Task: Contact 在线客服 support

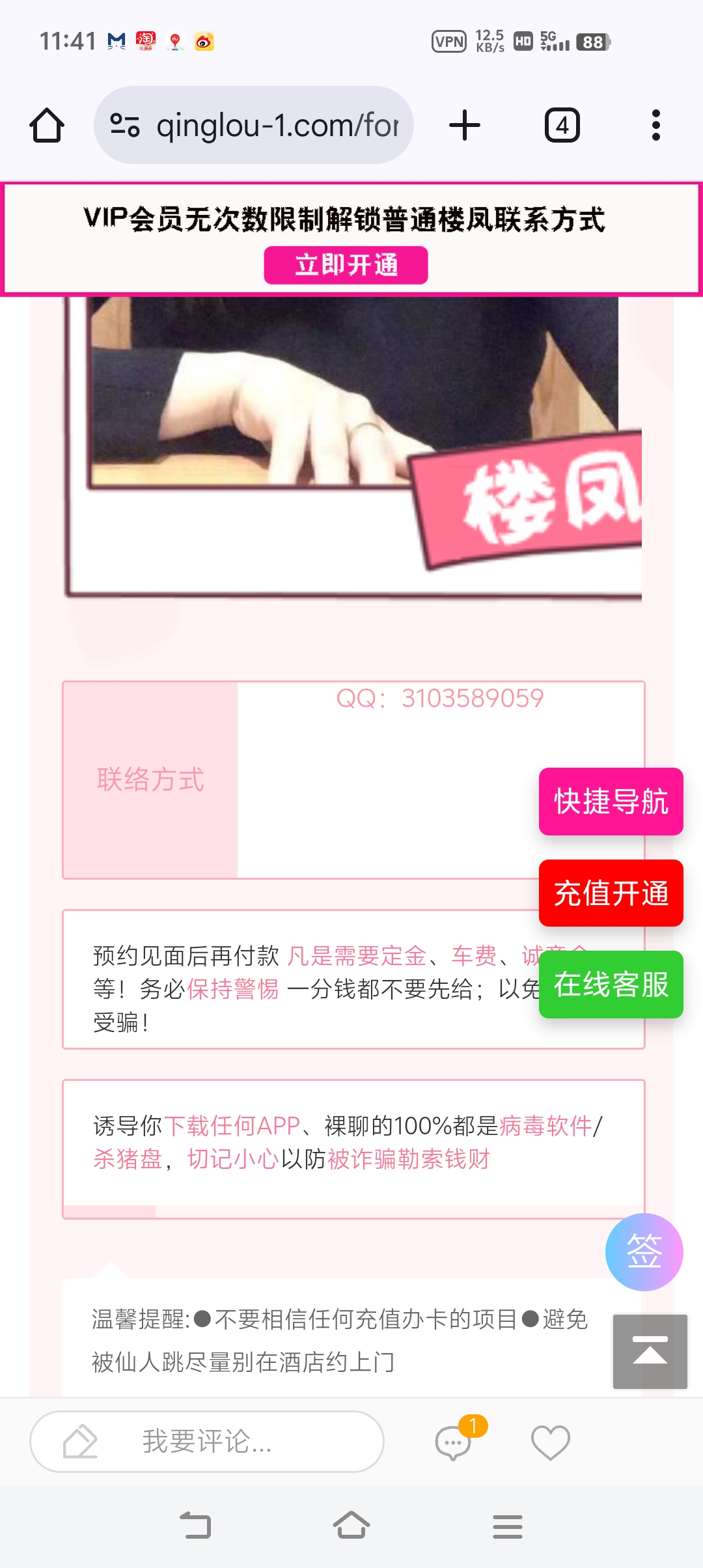Action: click(x=611, y=984)
